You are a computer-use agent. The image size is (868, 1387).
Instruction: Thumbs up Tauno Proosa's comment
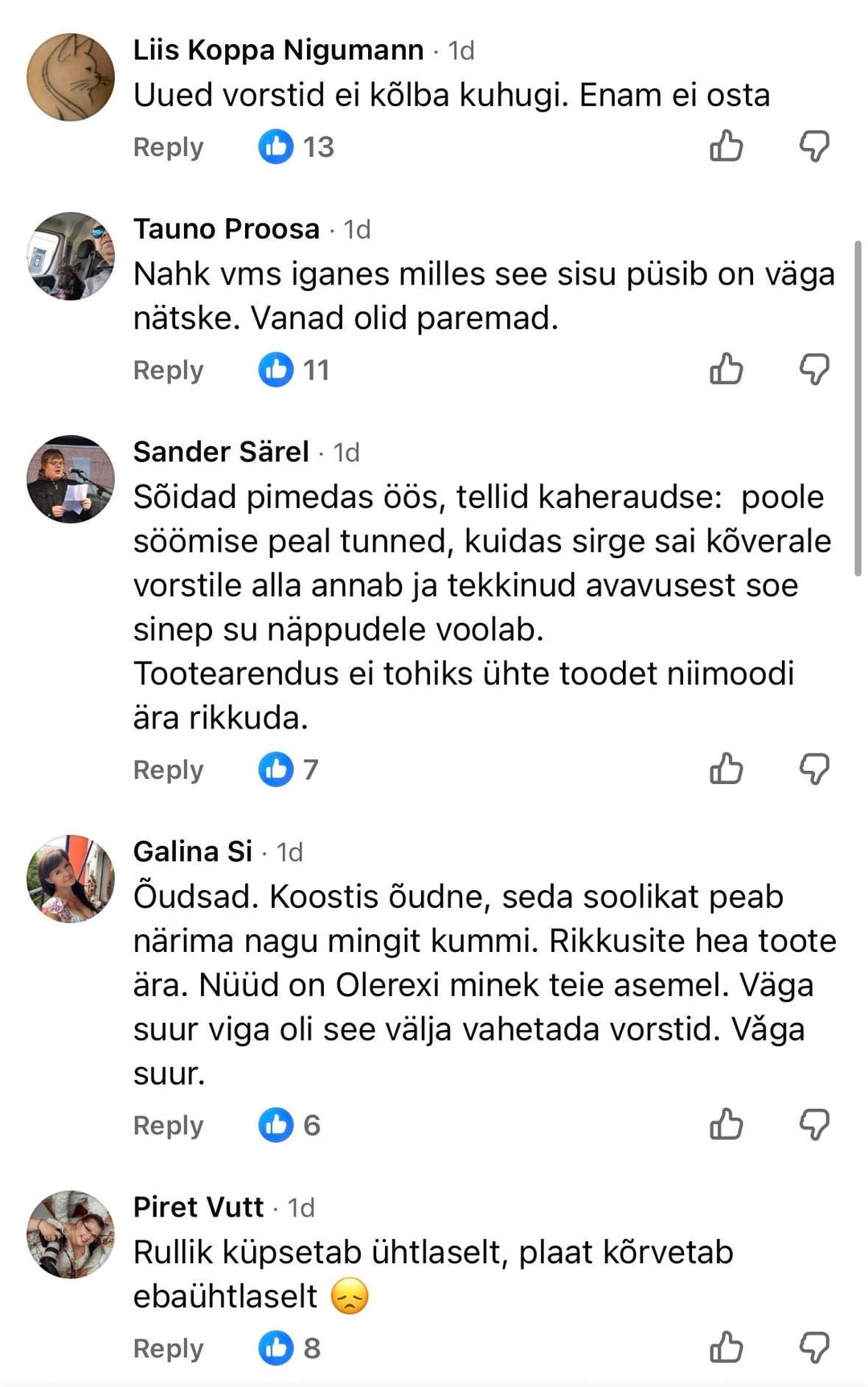(726, 369)
